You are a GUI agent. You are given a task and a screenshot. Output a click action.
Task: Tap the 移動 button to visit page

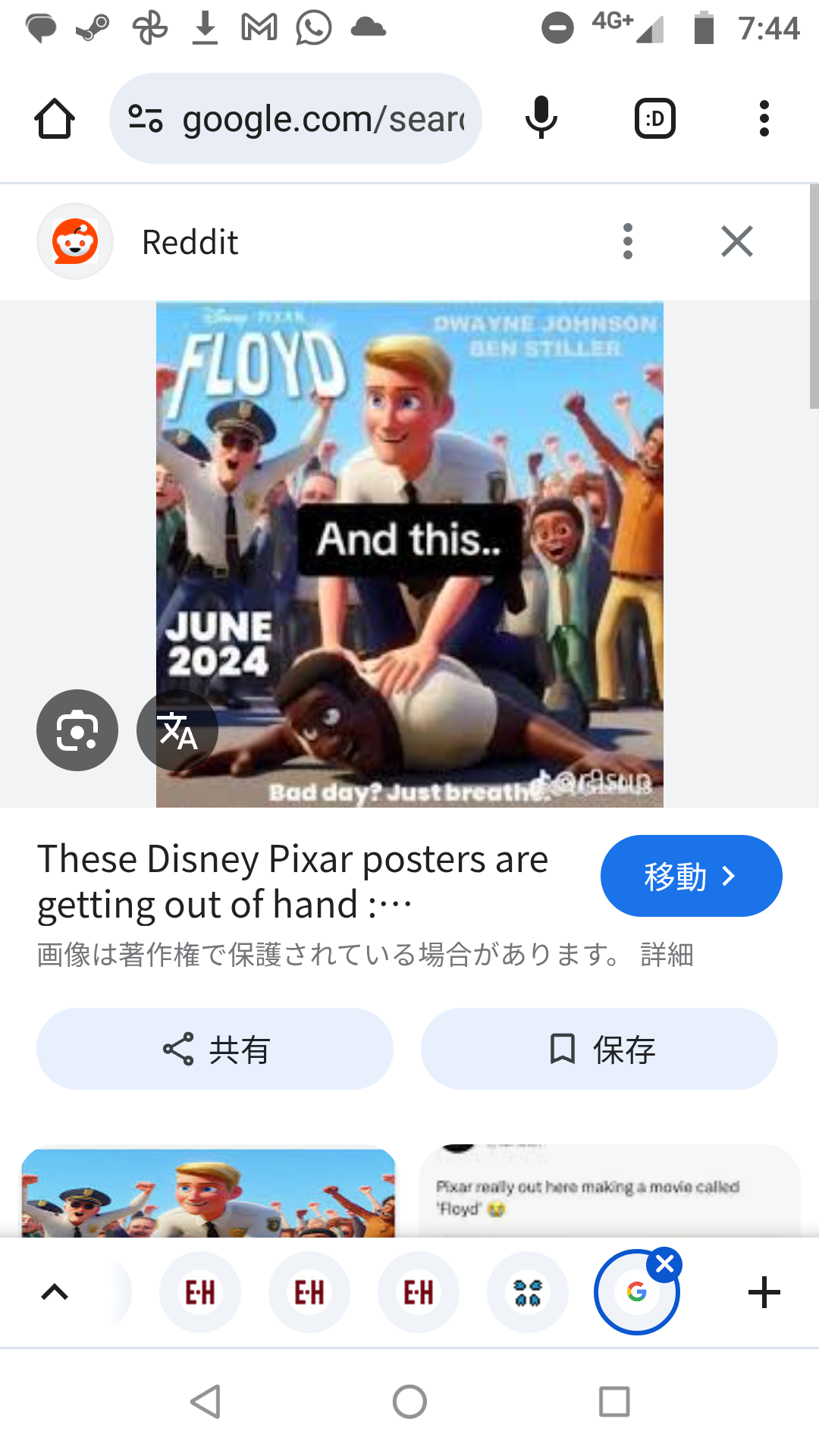(x=691, y=876)
